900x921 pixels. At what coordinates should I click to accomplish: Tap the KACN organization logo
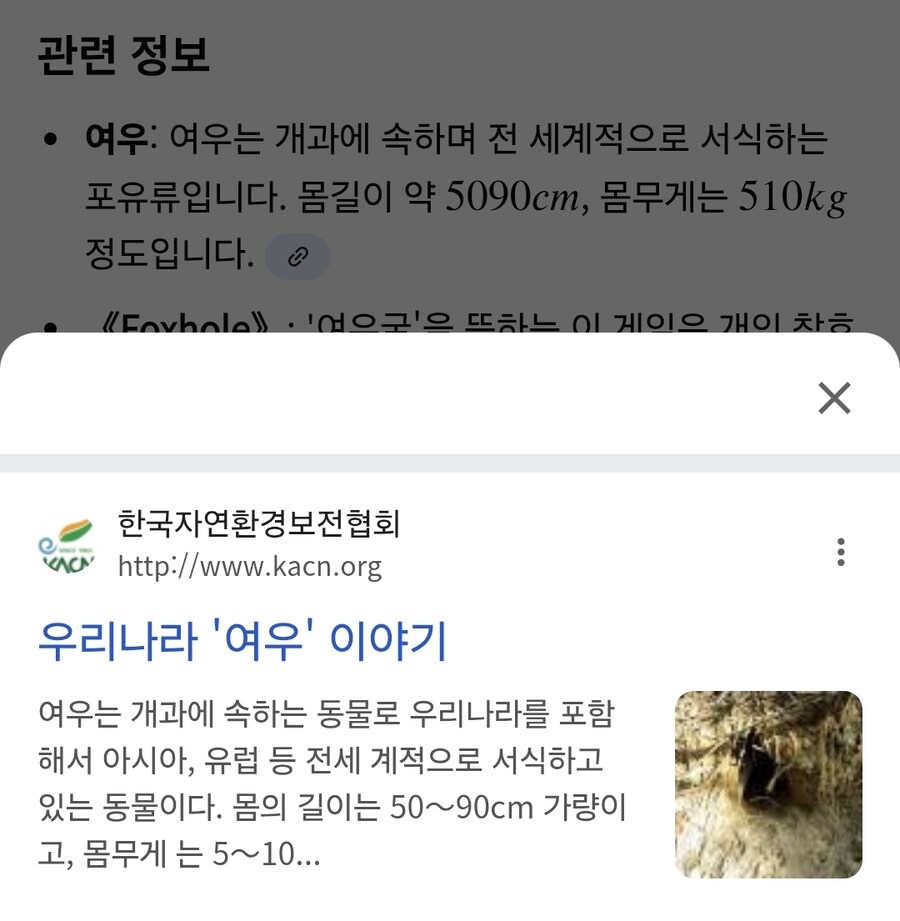66,545
